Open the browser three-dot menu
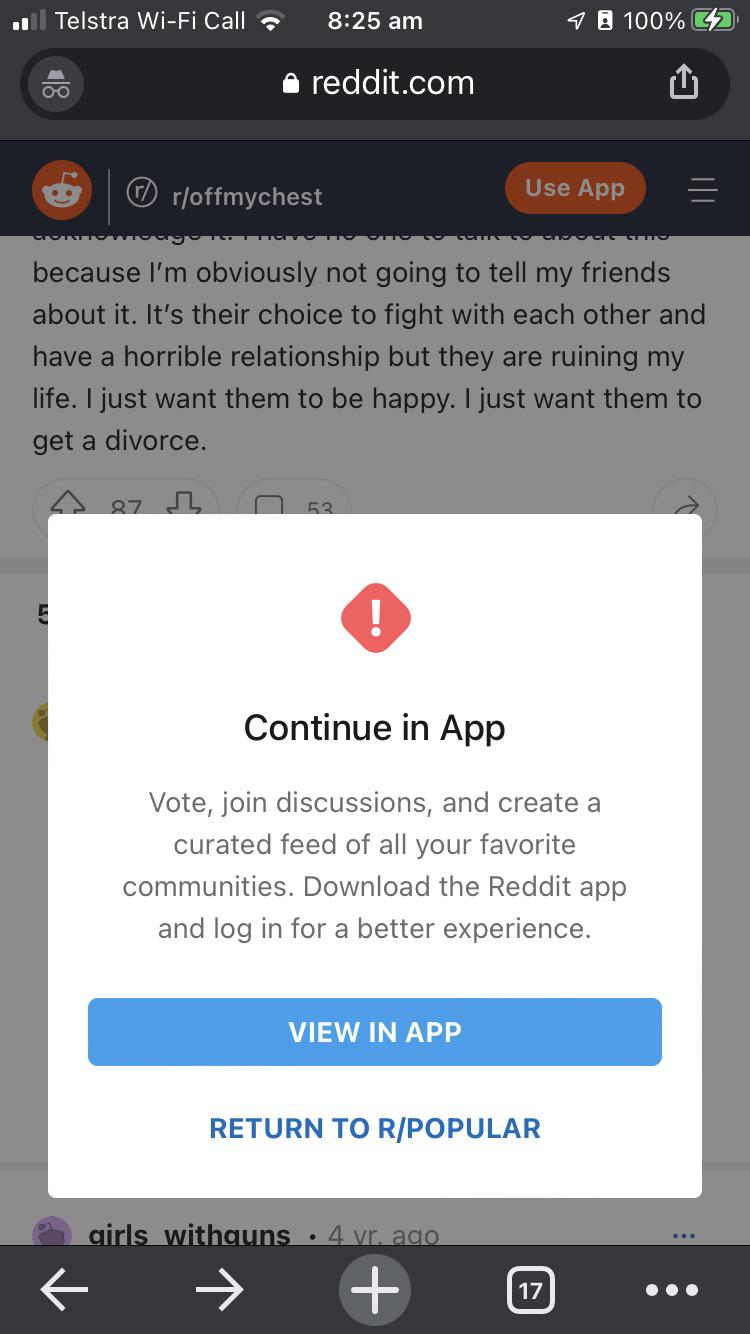This screenshot has width=750, height=1334. [672, 1290]
